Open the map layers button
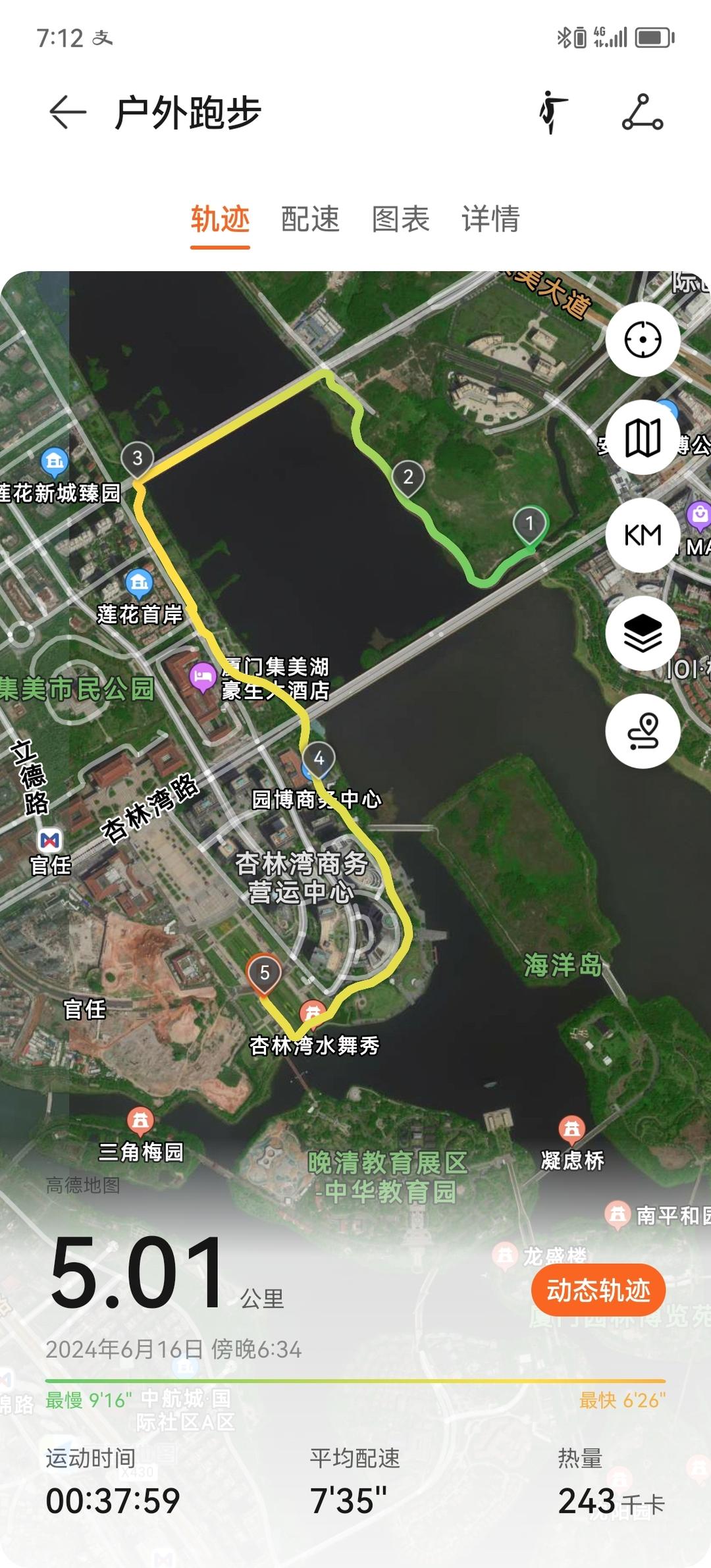This screenshot has height=1568, width=711. pyautogui.click(x=643, y=633)
